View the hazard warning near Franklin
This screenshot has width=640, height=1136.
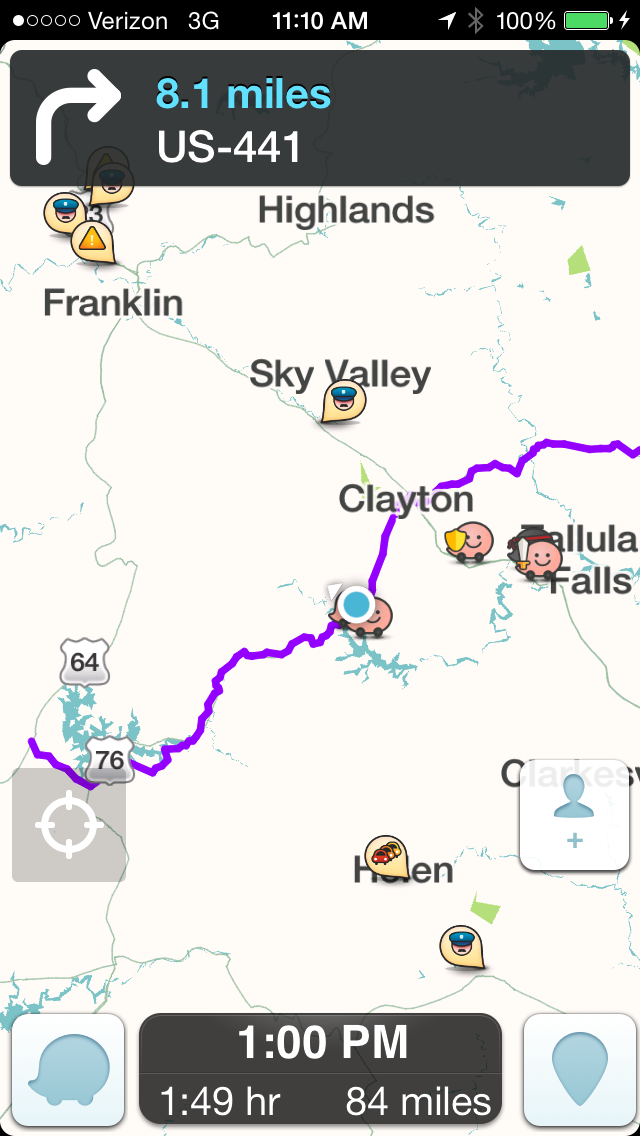(92, 240)
